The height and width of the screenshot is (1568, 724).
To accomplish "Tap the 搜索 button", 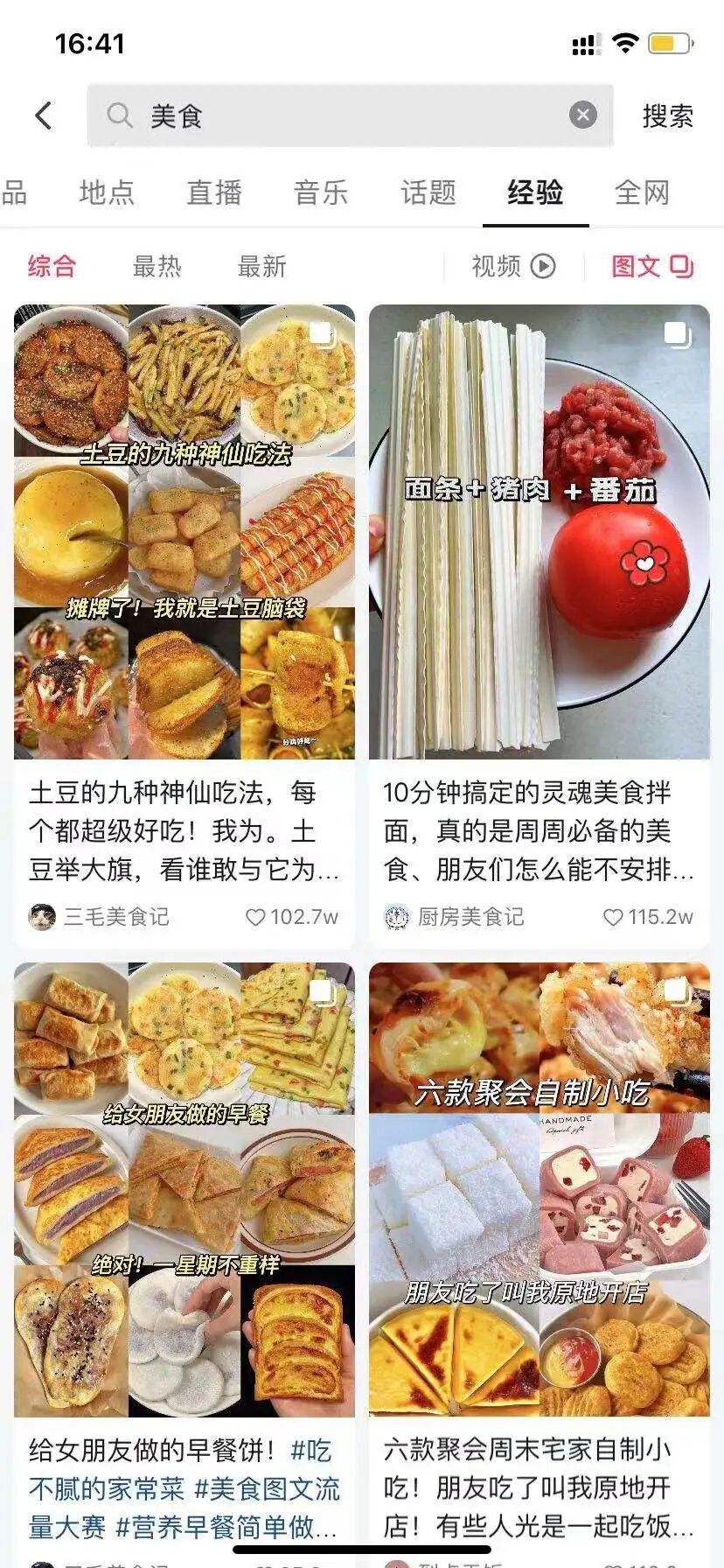I will [667, 115].
